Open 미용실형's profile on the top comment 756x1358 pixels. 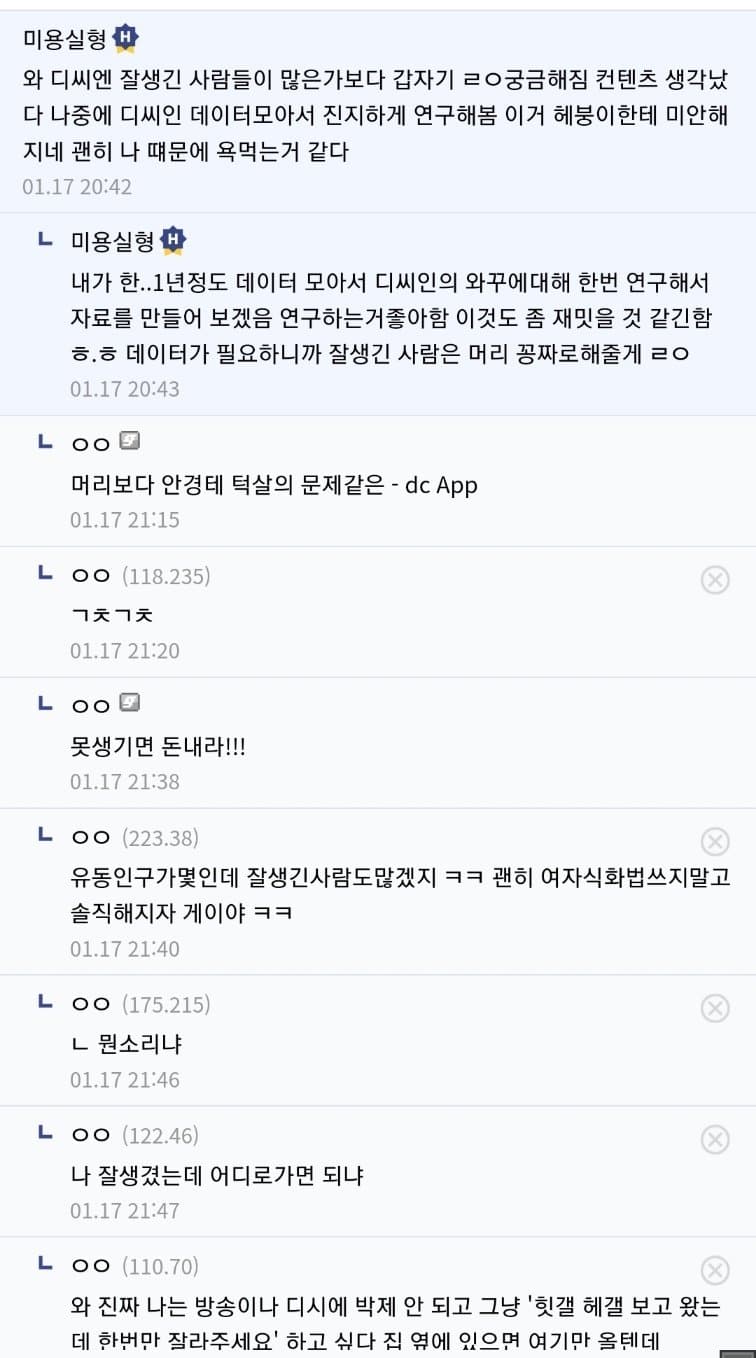[66, 40]
